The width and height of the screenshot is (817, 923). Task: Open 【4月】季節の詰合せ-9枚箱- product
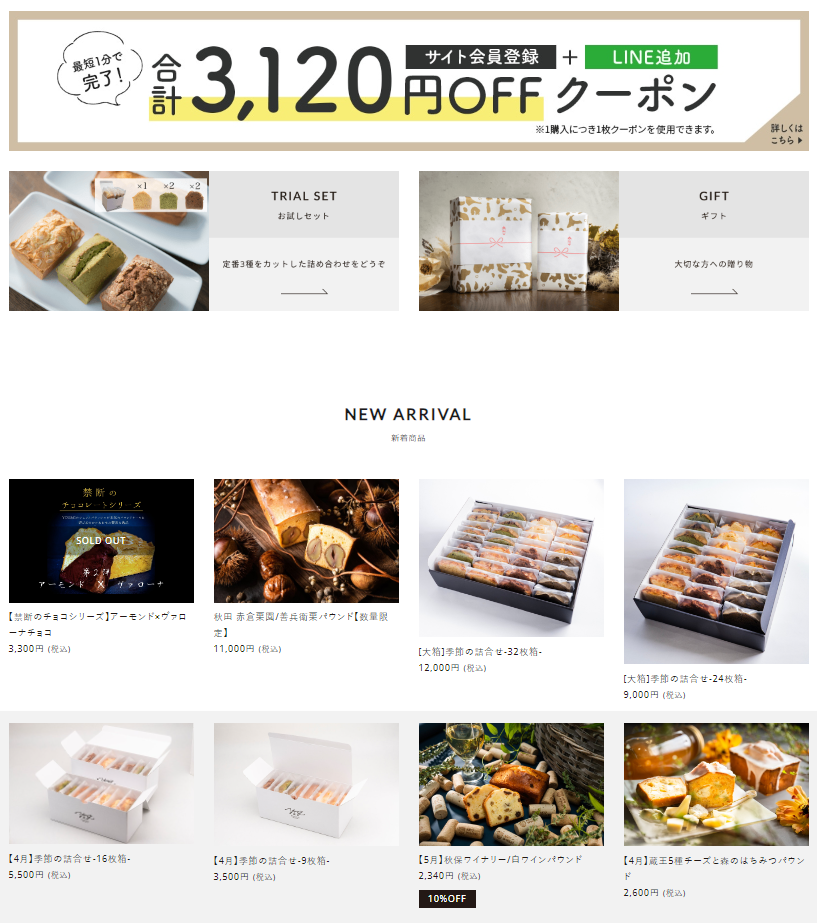click(x=306, y=784)
